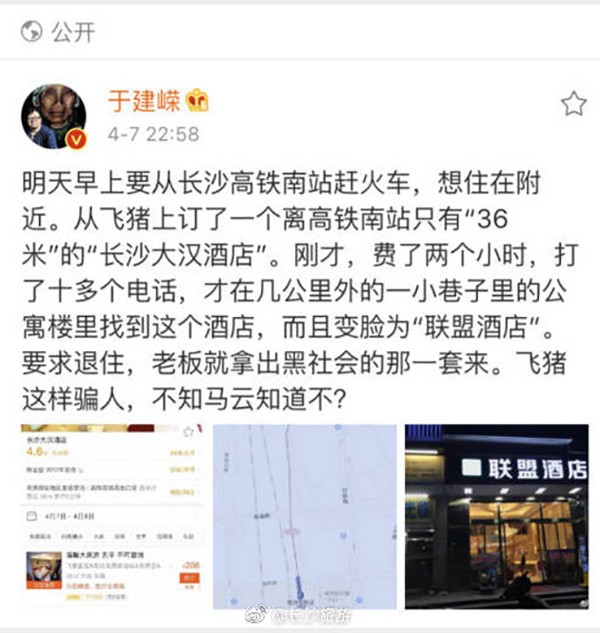
Task: Open the 联盟酒店 storefront photo
Action: 495,516
